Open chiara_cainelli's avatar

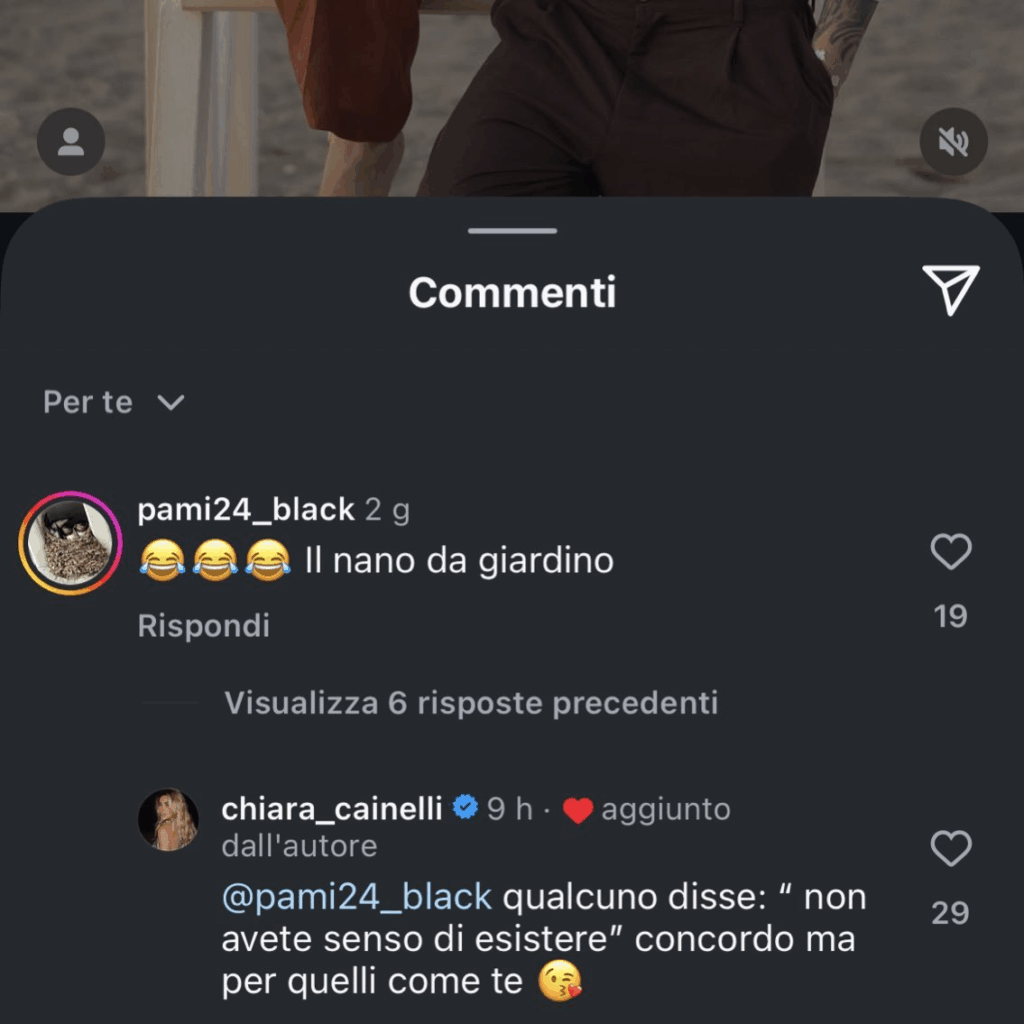pos(168,820)
